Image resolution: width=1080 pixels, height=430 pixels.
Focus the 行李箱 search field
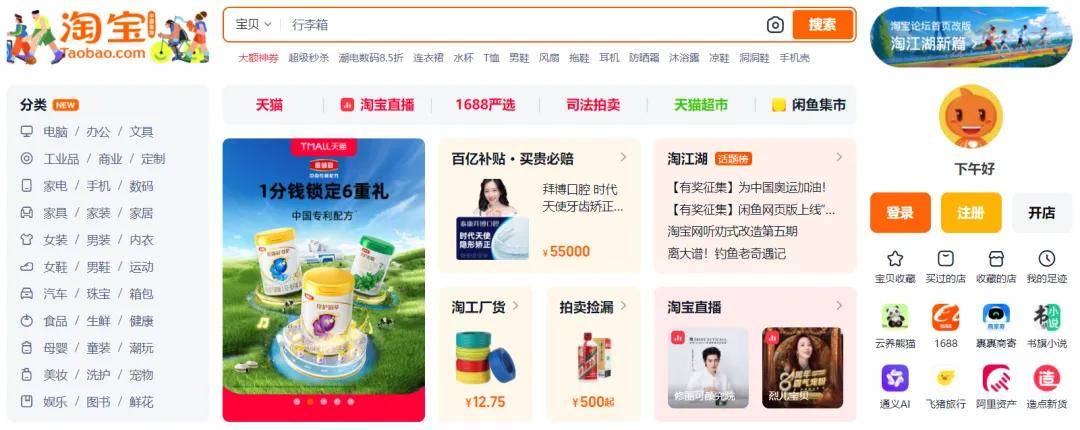[x=520, y=24]
